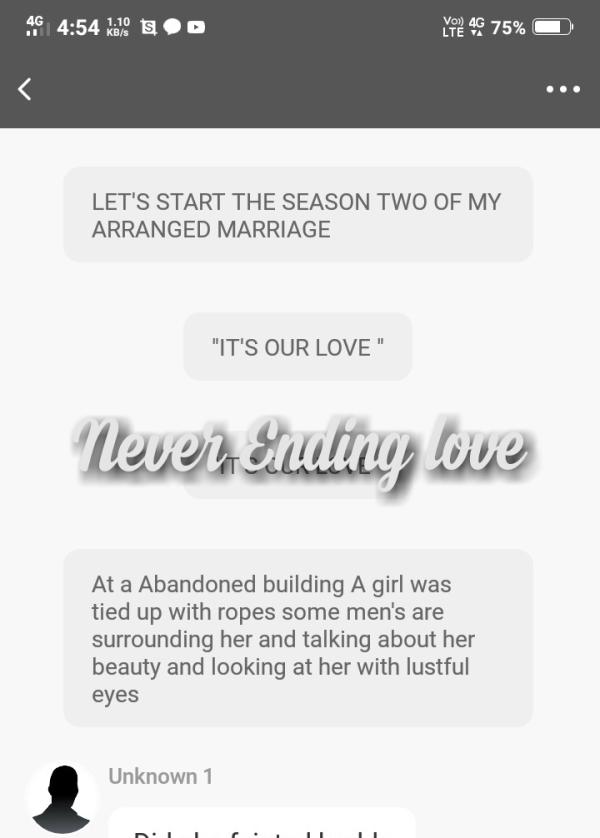This screenshot has height=838, width=600.
Task: Tap the Unknown 1 profile avatar
Action: click(x=63, y=798)
